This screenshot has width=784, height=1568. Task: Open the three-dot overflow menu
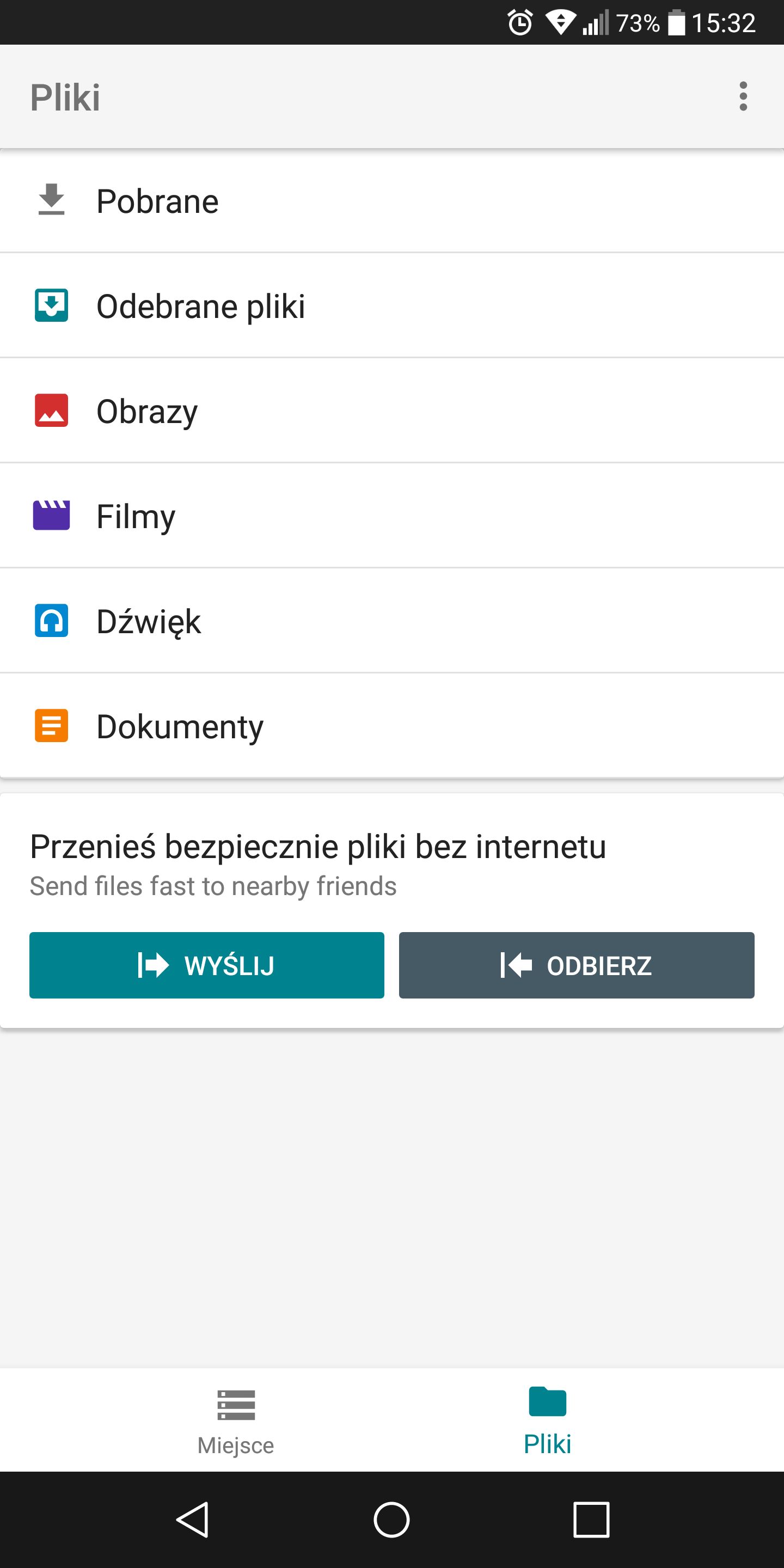pyautogui.click(x=743, y=96)
